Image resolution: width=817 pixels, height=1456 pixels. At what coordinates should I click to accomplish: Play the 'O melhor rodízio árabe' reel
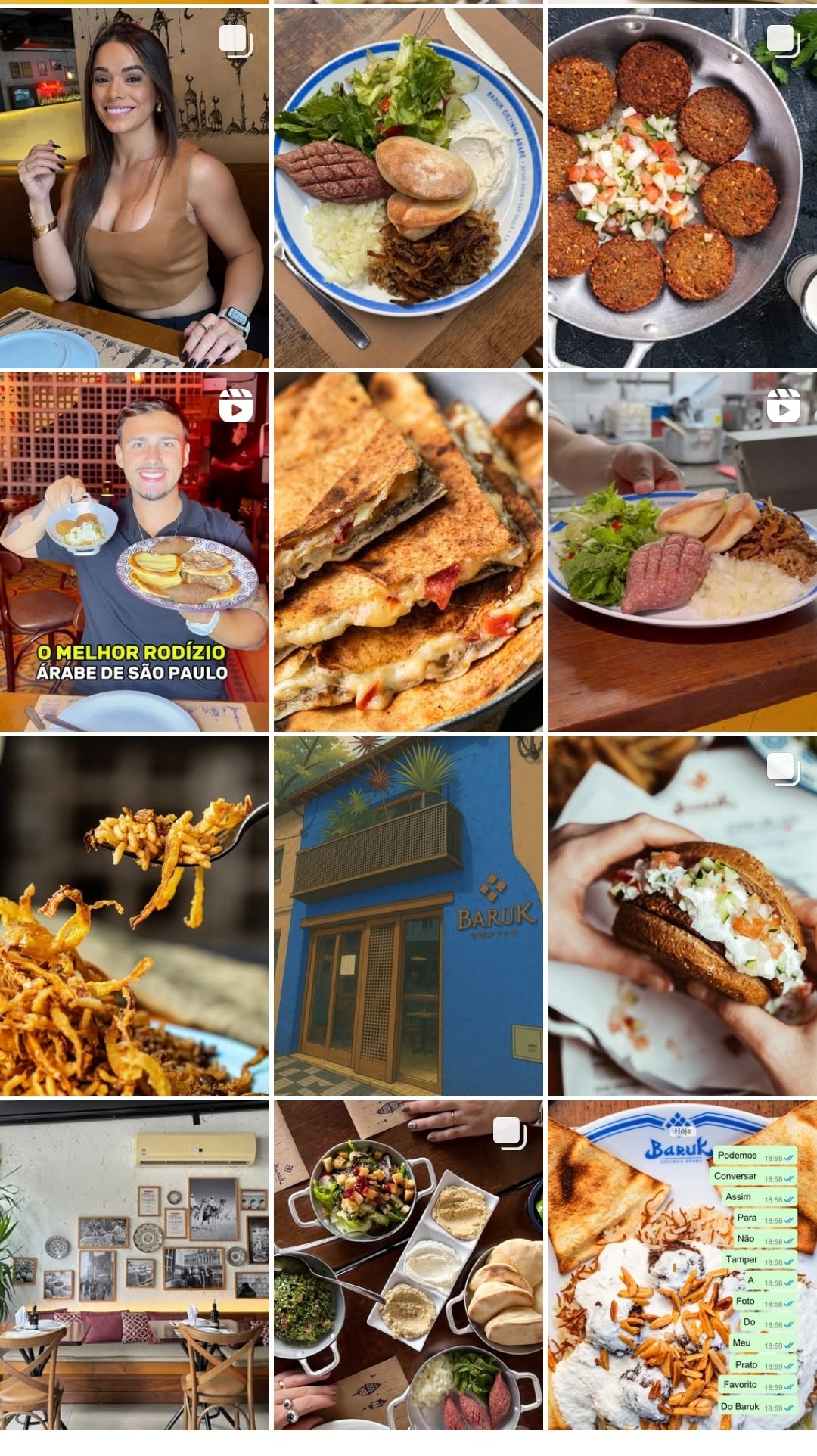pyautogui.click(x=134, y=552)
